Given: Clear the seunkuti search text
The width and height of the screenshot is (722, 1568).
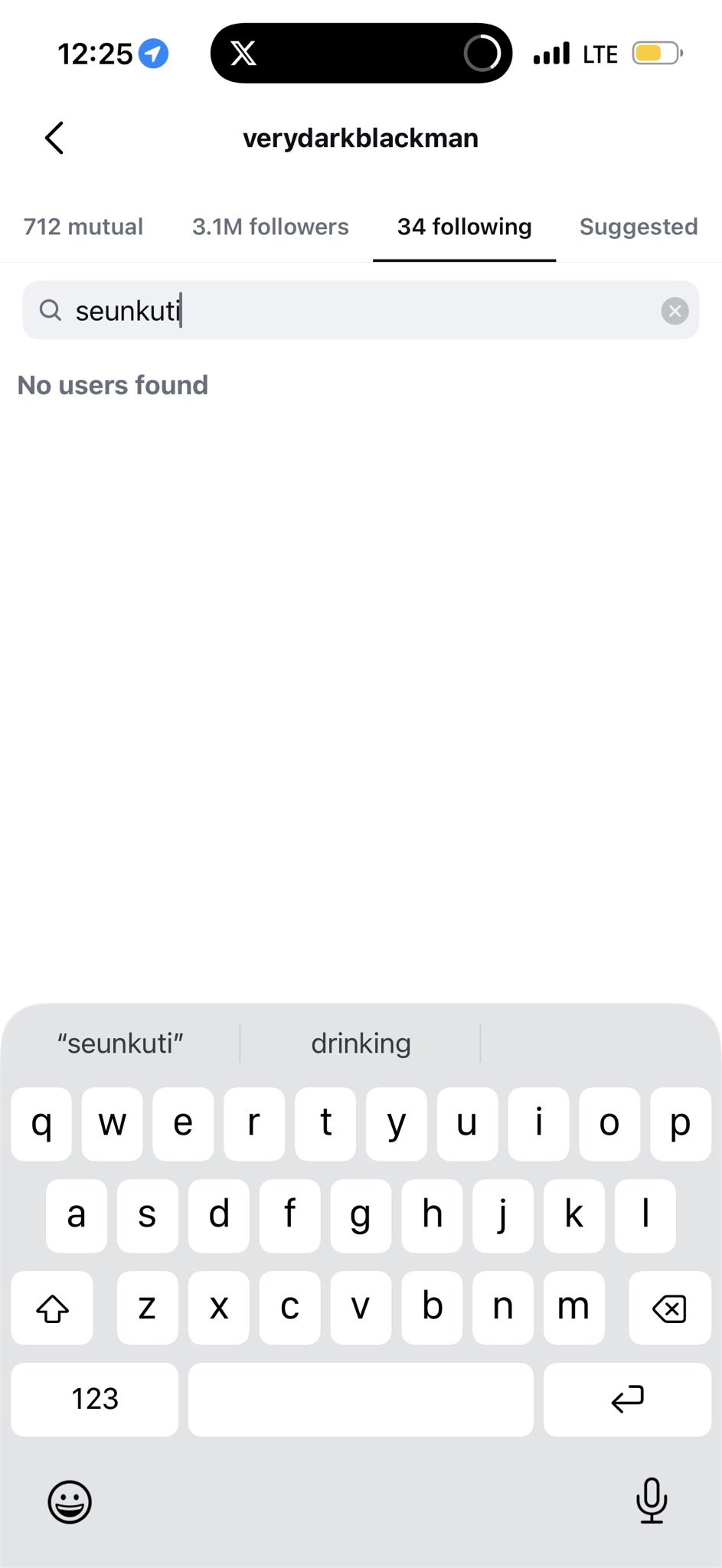Looking at the screenshot, I should pos(675,311).
